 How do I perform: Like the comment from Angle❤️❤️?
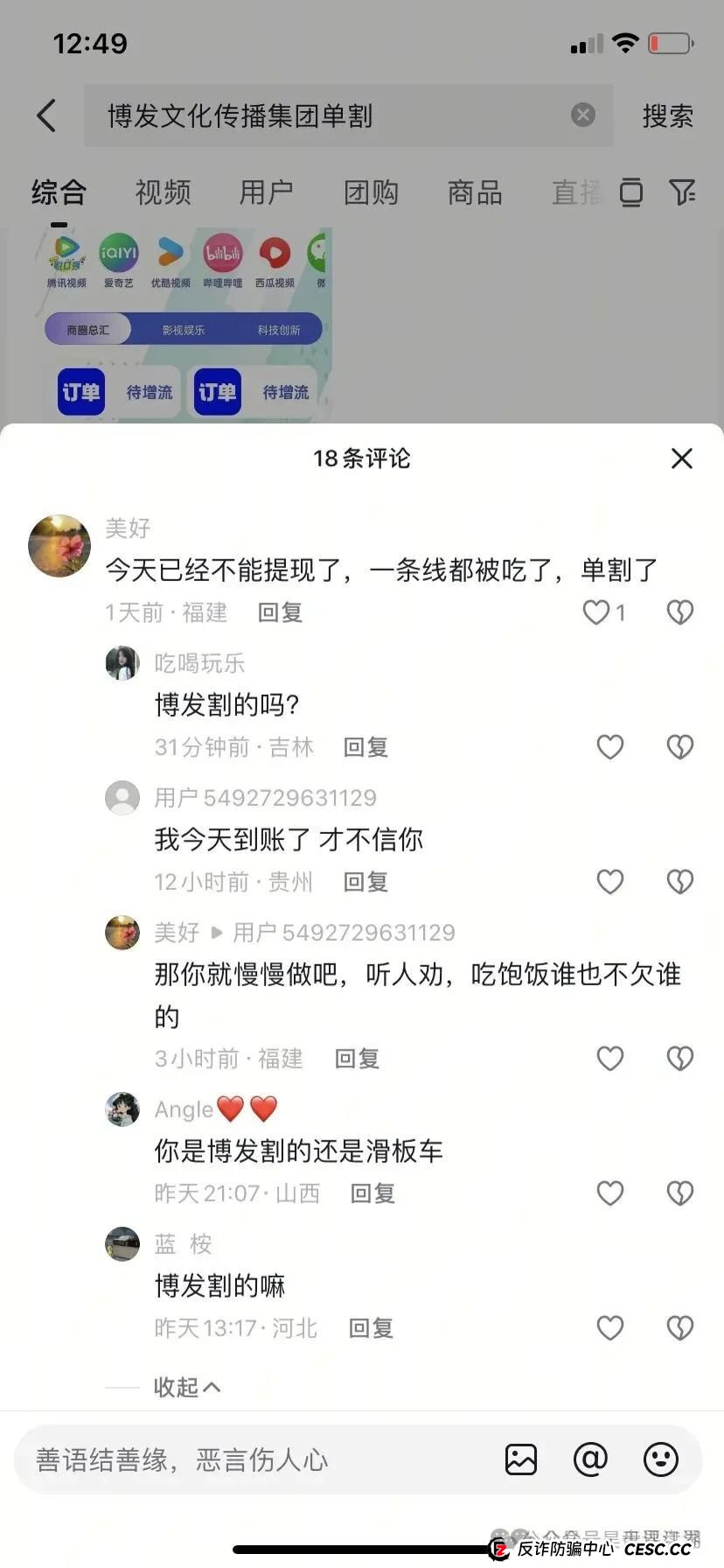pos(610,1193)
